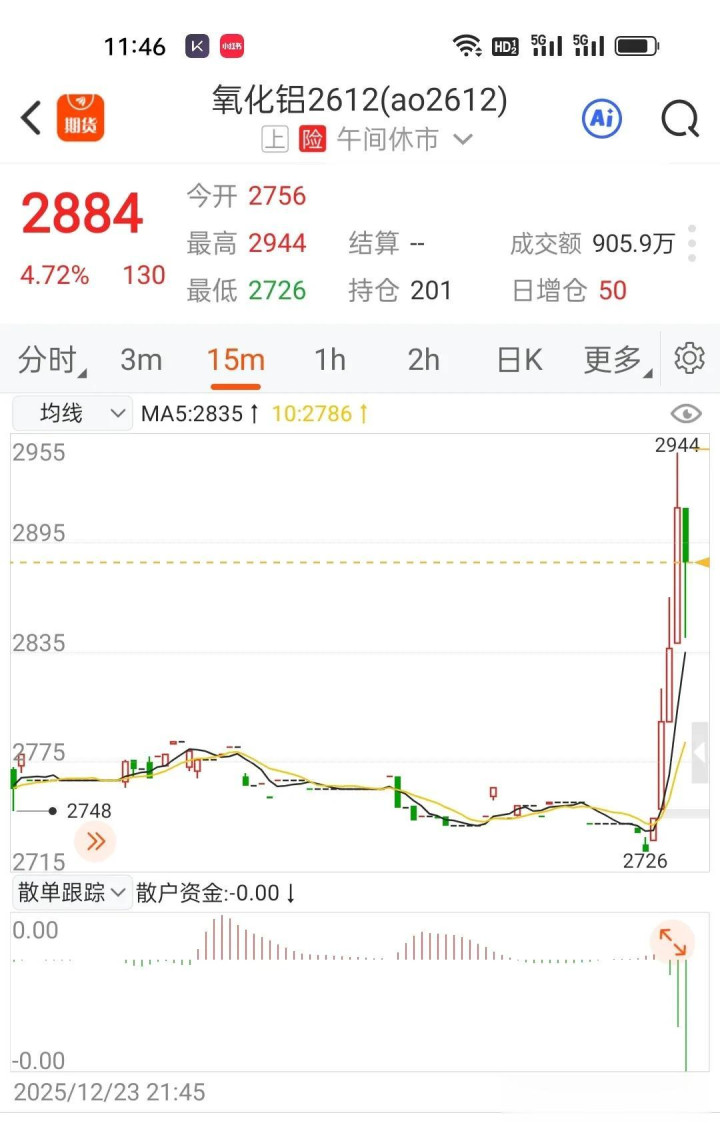The height and width of the screenshot is (1131, 720).
Task: Select the 3m chart interval
Action: pos(141,360)
